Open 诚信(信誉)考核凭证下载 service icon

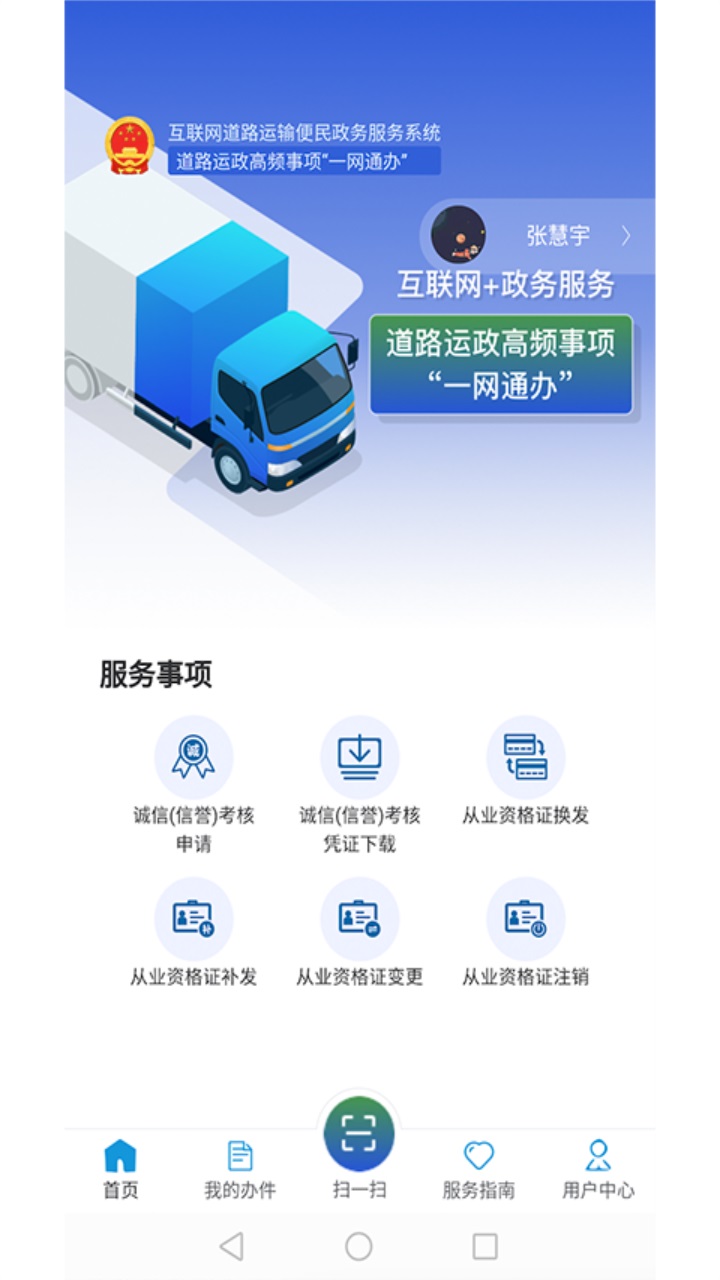click(x=360, y=757)
